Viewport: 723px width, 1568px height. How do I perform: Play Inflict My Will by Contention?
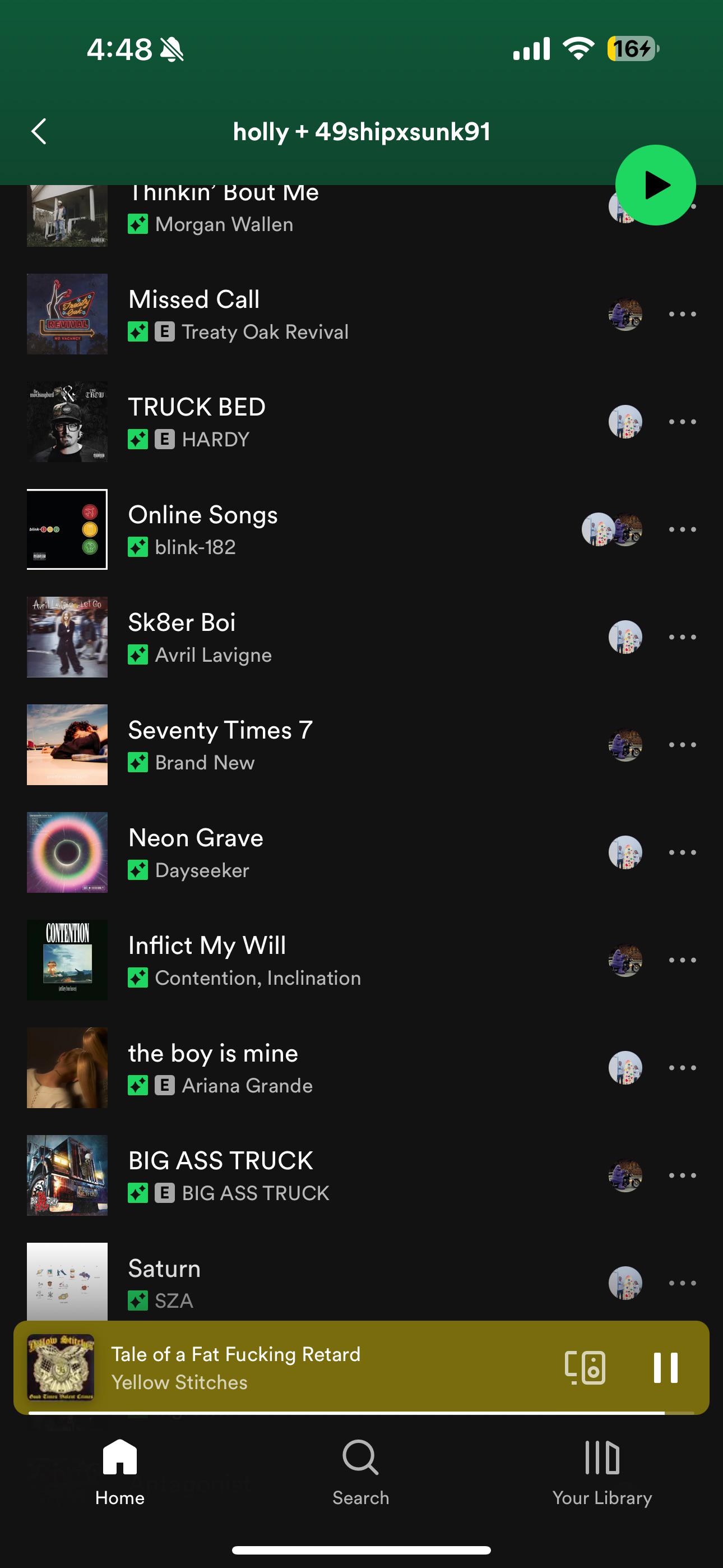coord(243,961)
